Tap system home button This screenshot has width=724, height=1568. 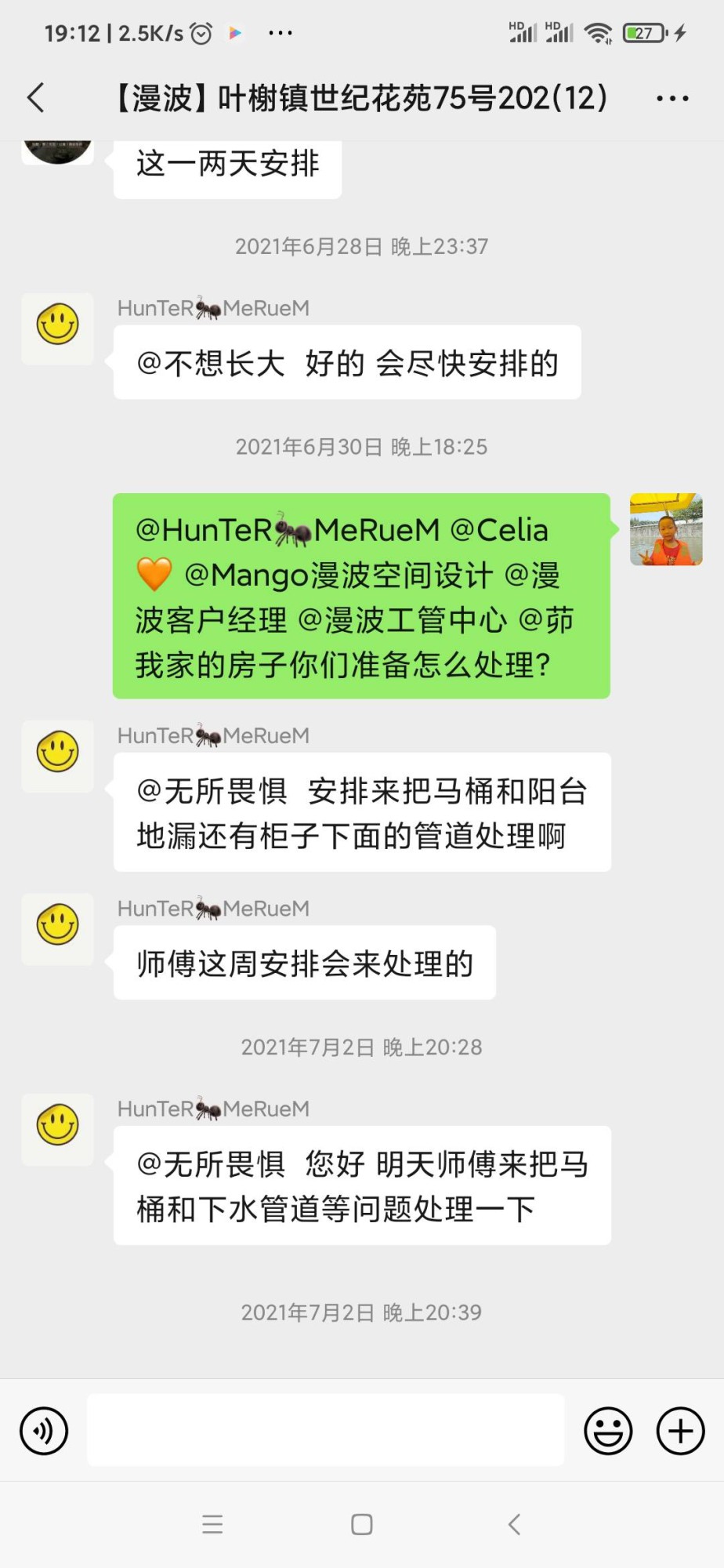361,1524
